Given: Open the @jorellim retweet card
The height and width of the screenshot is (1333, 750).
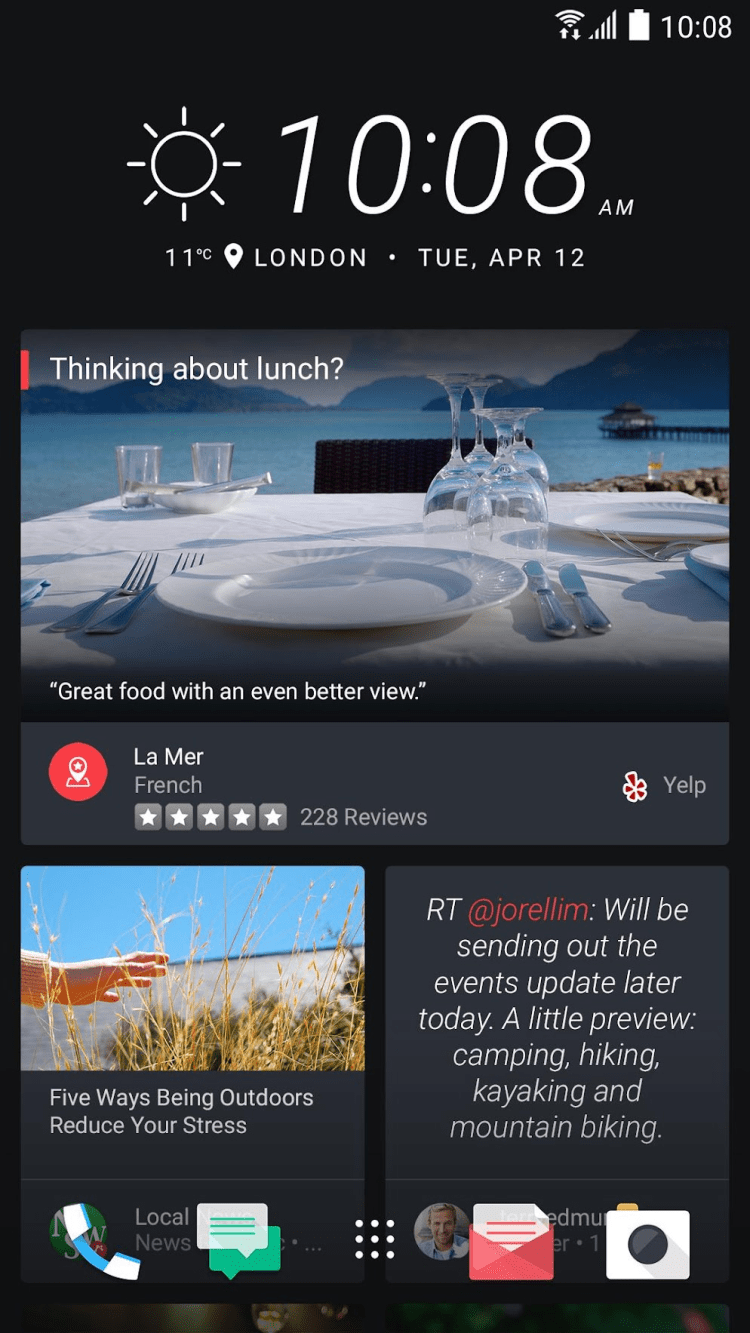Looking at the screenshot, I should (x=556, y=1020).
